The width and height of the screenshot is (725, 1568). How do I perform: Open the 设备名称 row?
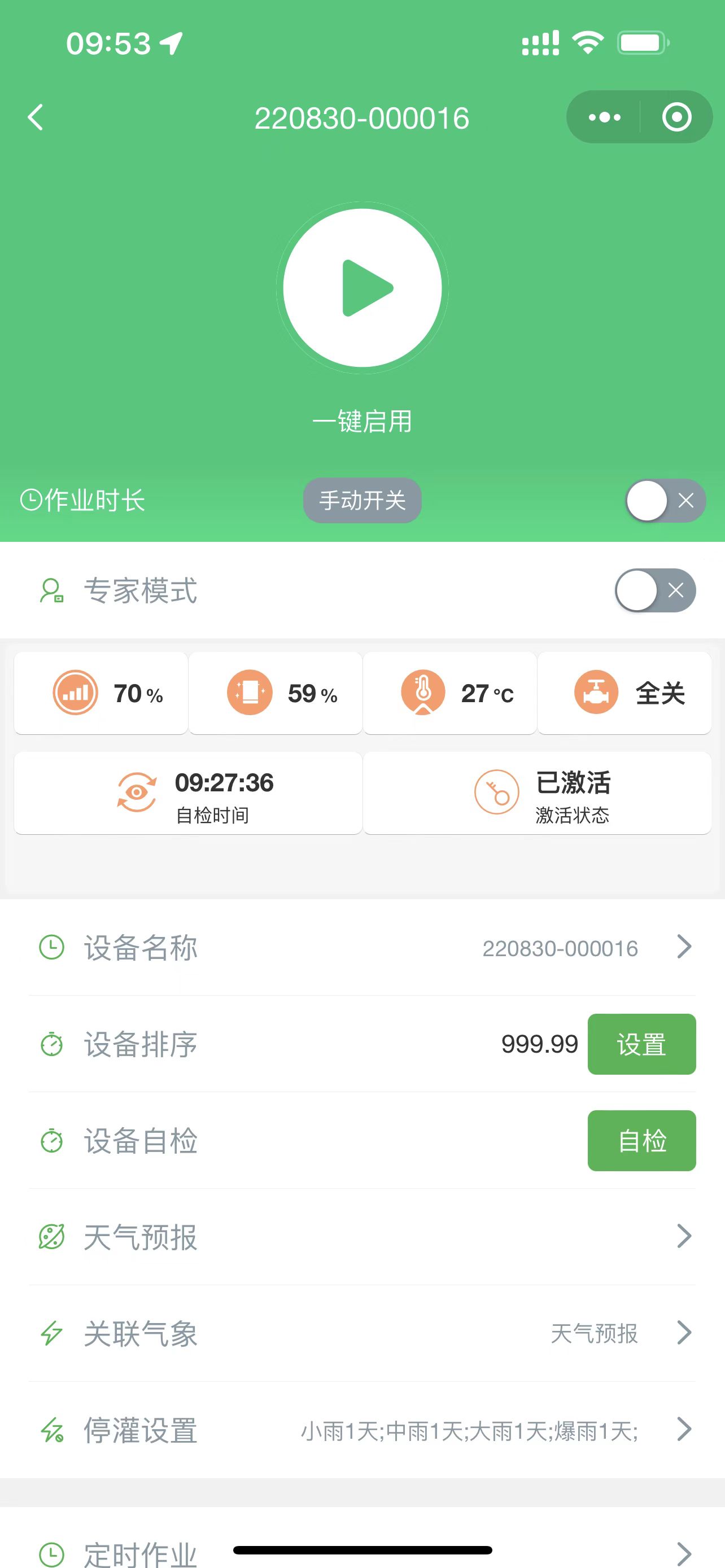[x=362, y=948]
